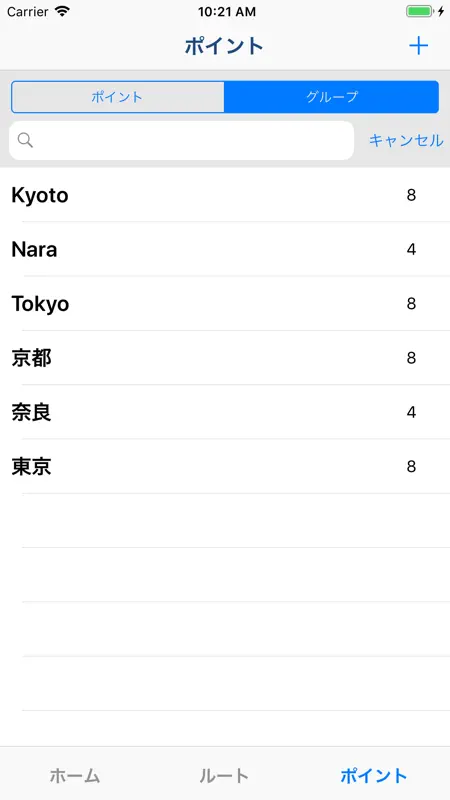Screen dimensions: 450x800
Task: Open the Nara group
Action: tap(225, 249)
